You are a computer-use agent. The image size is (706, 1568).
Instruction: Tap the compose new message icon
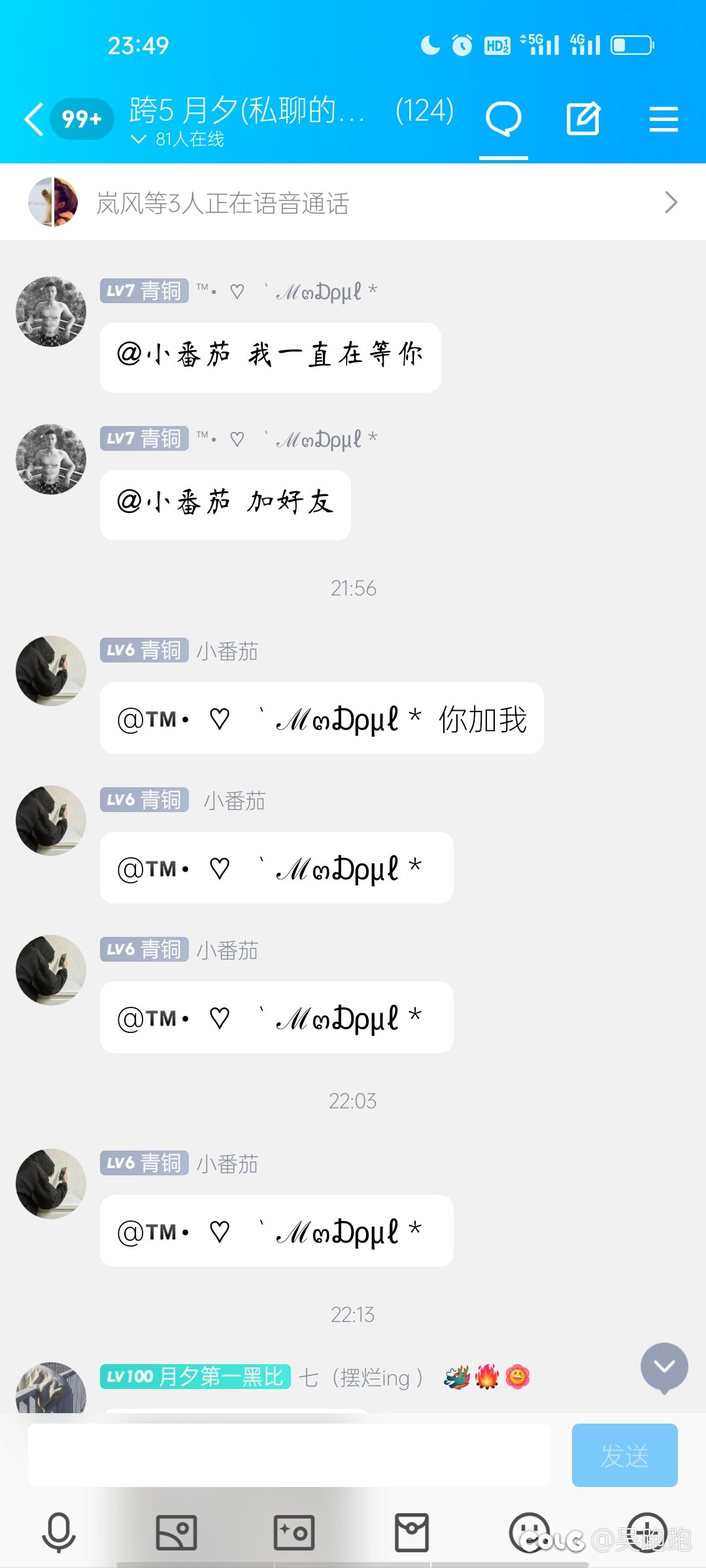(584, 119)
